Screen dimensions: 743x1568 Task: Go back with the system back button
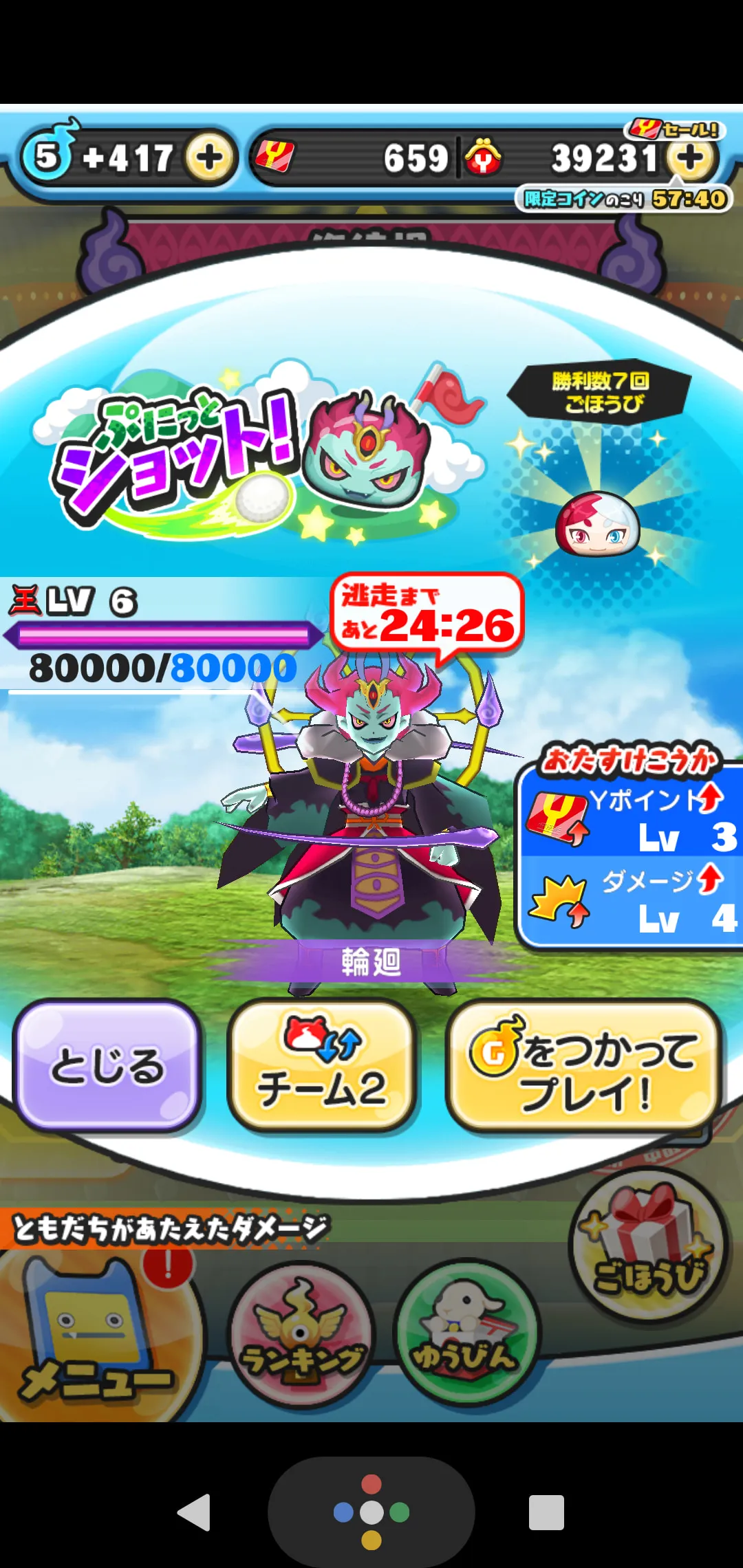tap(195, 1512)
